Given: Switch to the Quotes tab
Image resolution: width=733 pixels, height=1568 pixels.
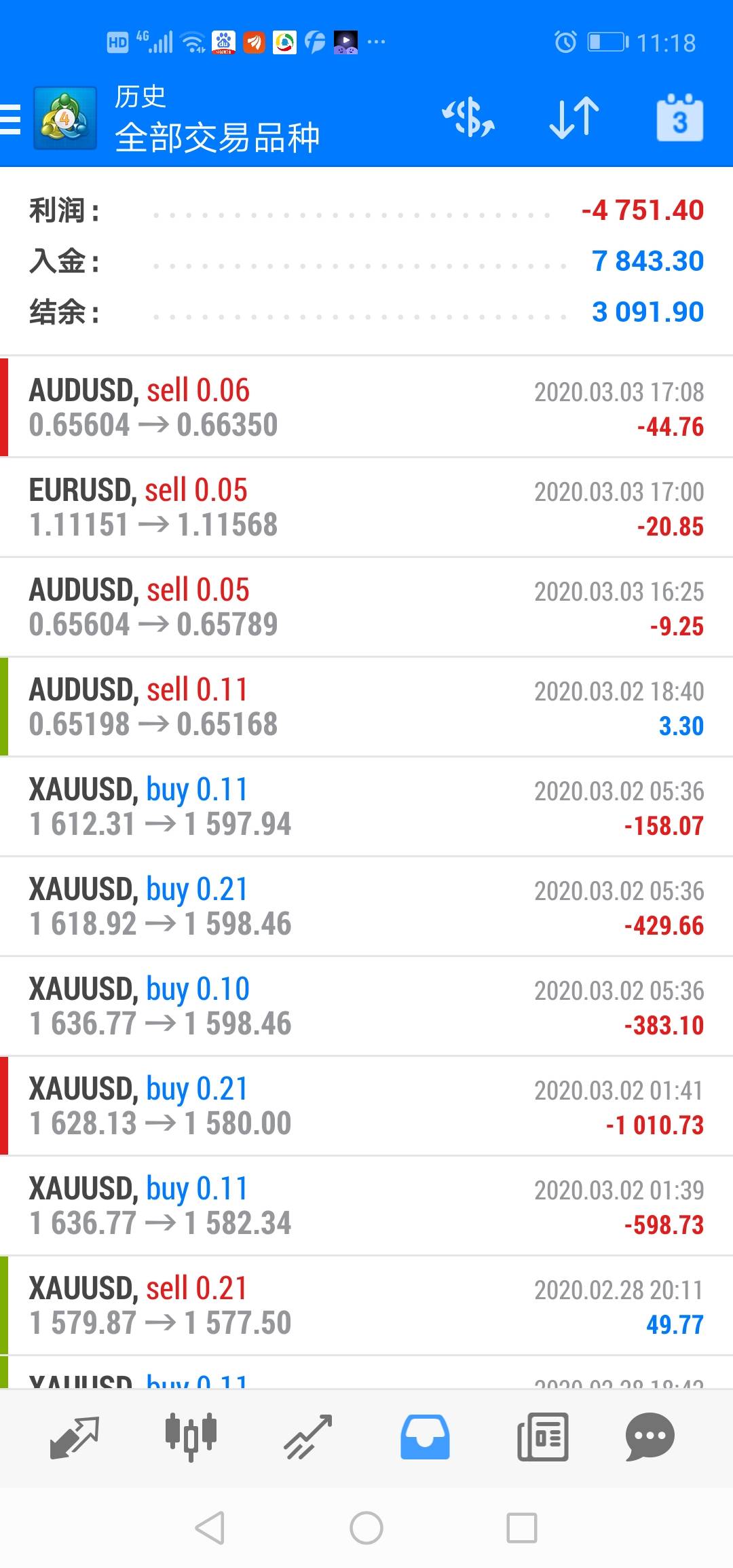Looking at the screenshot, I should tap(75, 1438).
